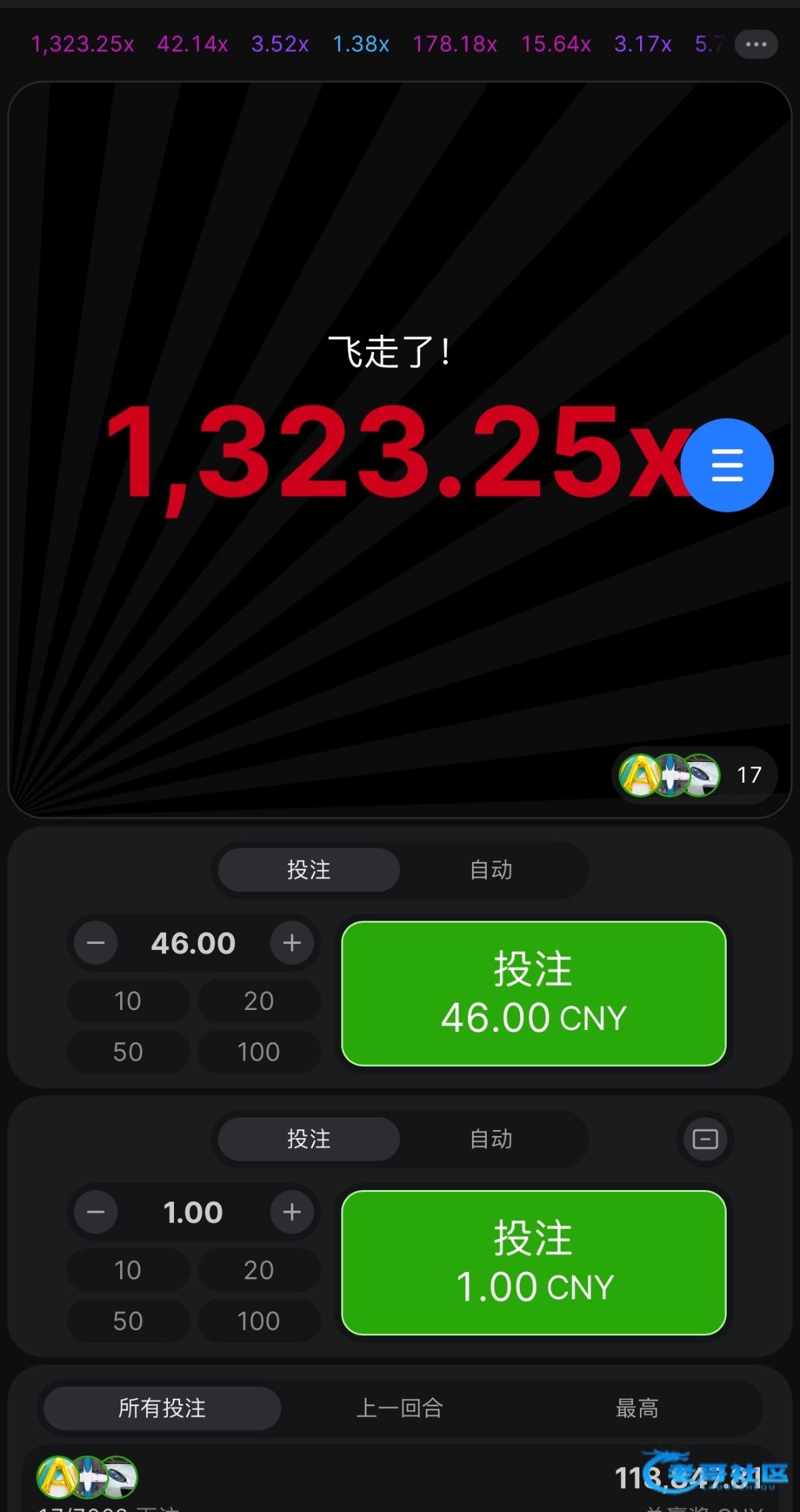The height and width of the screenshot is (1512, 800).
Task: Open the blue floating menu button
Action: click(x=727, y=465)
